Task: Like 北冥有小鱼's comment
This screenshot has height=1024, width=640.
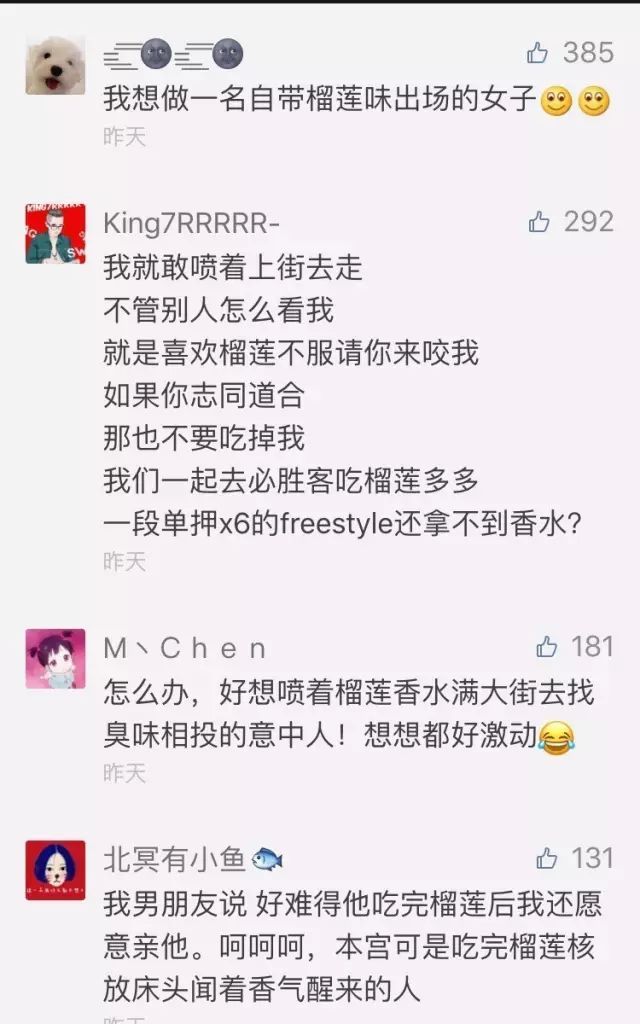Action: [546, 858]
